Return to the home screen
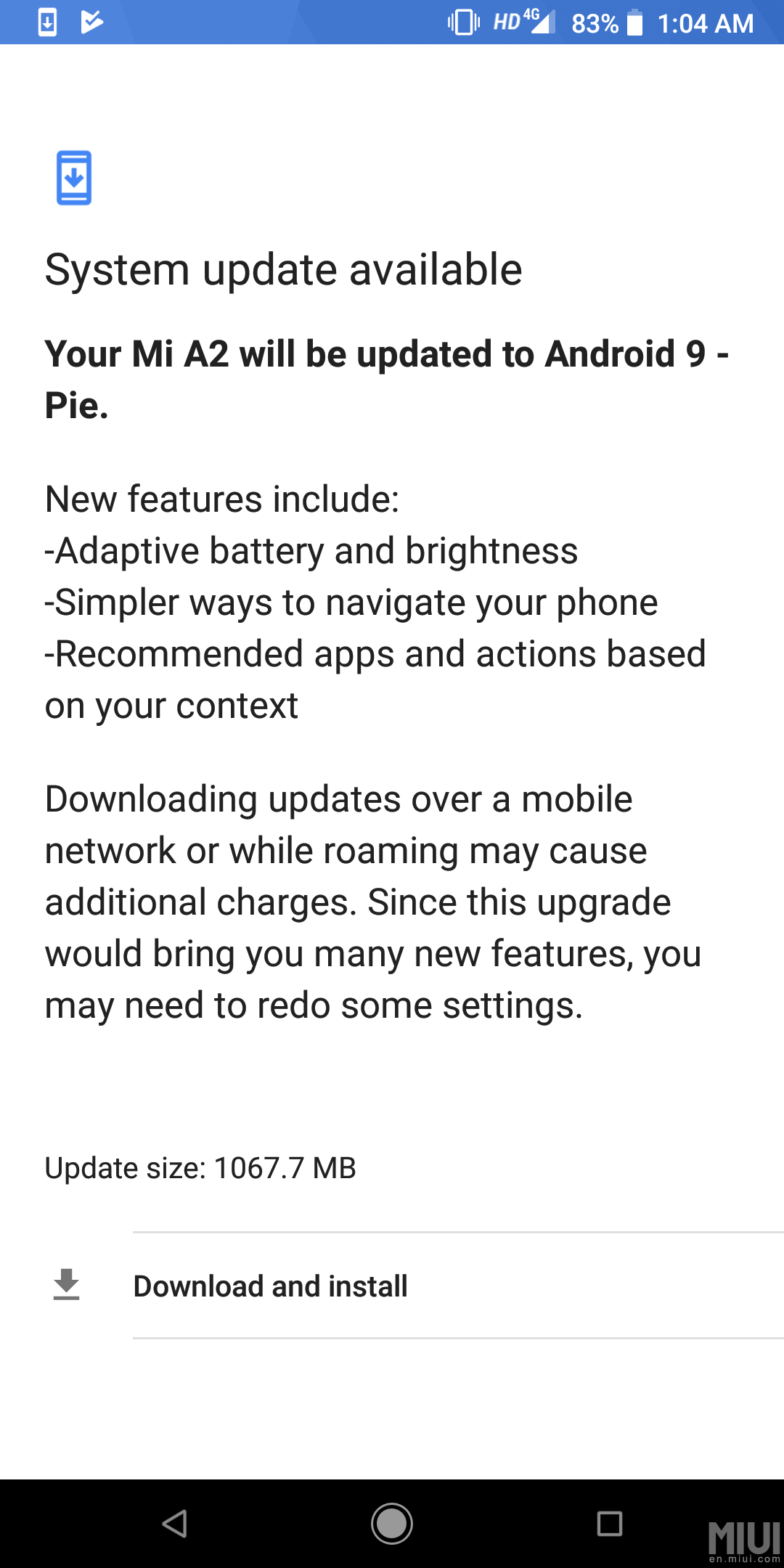This screenshot has width=784, height=1568. pos(392,1524)
